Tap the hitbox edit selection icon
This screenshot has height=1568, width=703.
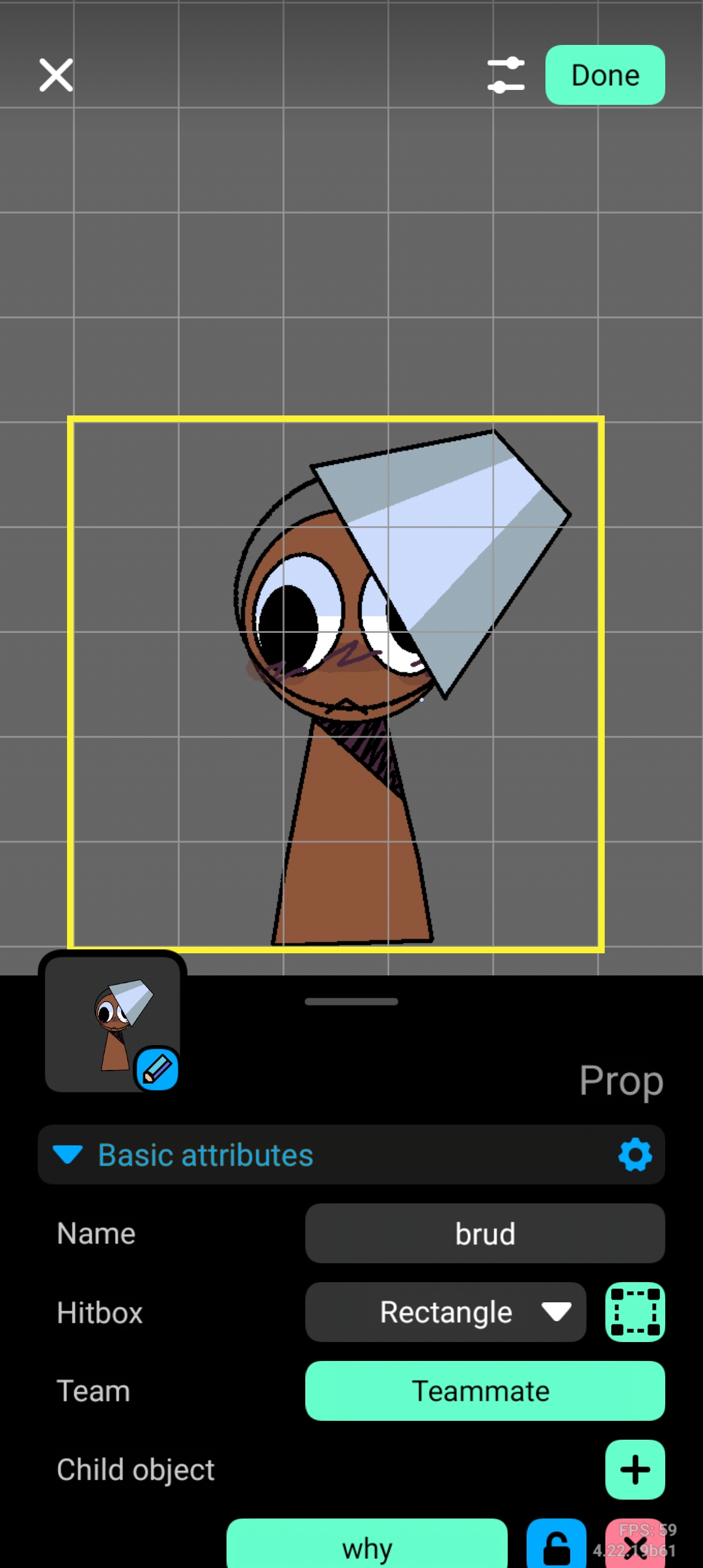tap(635, 1312)
